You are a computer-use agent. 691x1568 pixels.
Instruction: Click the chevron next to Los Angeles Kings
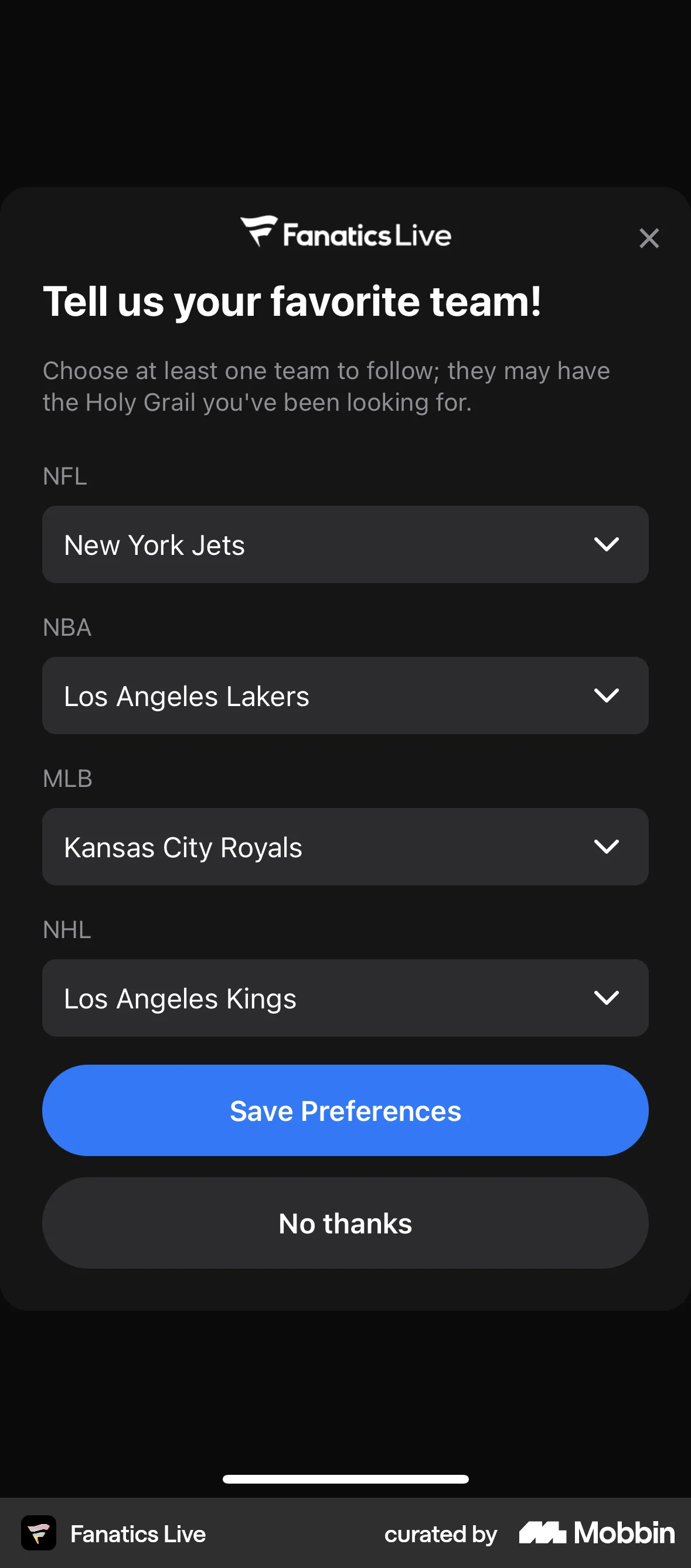pyautogui.click(x=607, y=998)
